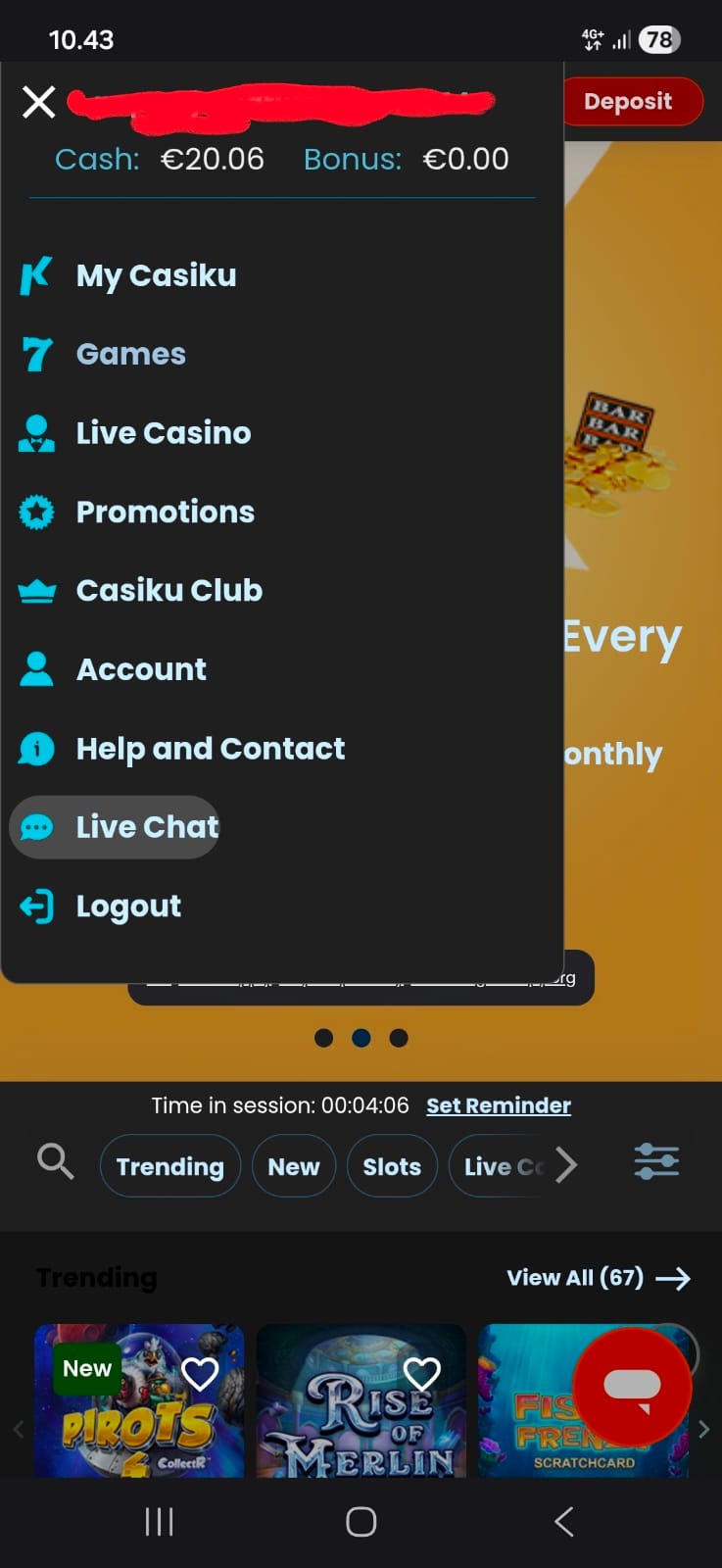Open Casiku Club
Image resolution: width=722 pixels, height=1568 pixels.
168,590
